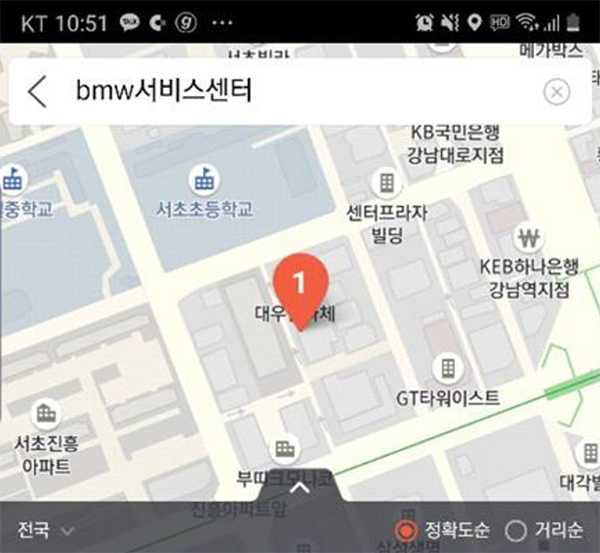
Task: Clear the bmw서비스센터 search text
Action: [556, 93]
